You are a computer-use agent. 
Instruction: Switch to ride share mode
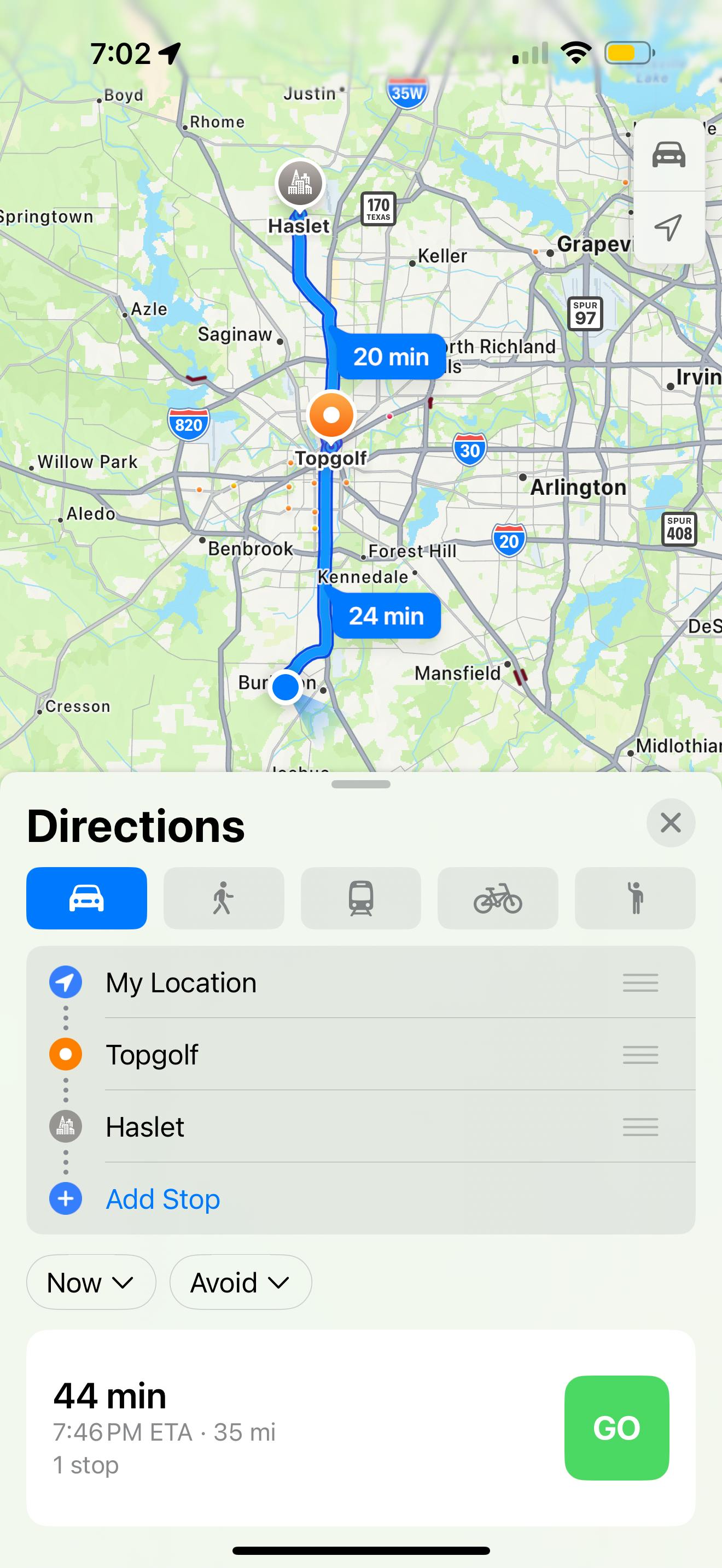point(634,898)
